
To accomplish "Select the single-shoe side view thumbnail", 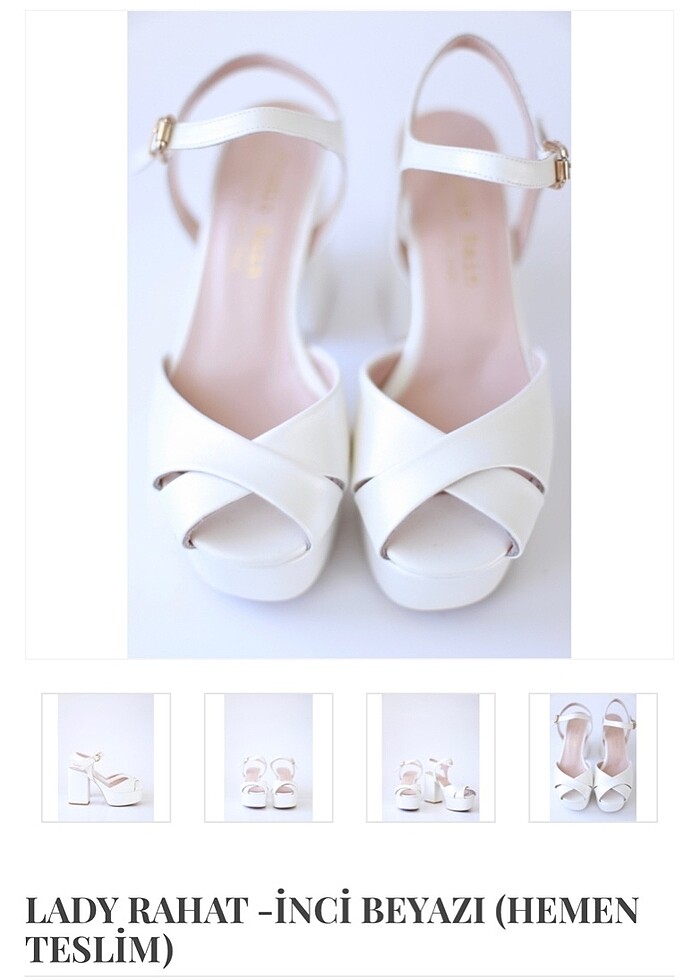I will tap(106, 757).
